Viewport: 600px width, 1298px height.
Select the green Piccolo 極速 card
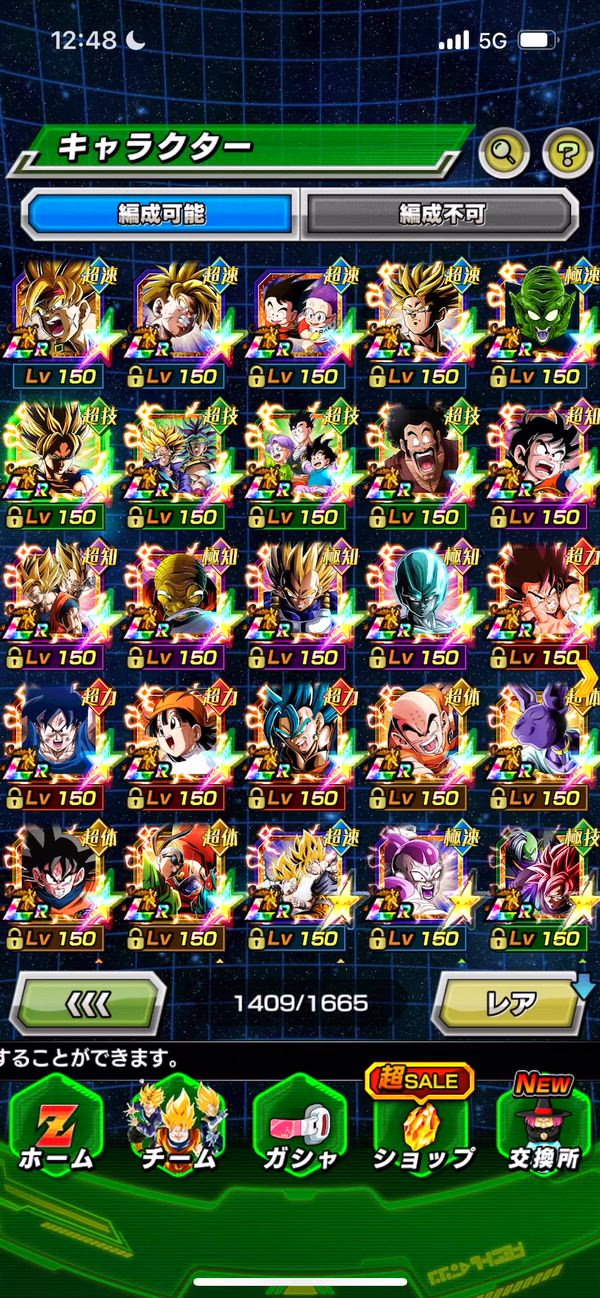(x=541, y=312)
